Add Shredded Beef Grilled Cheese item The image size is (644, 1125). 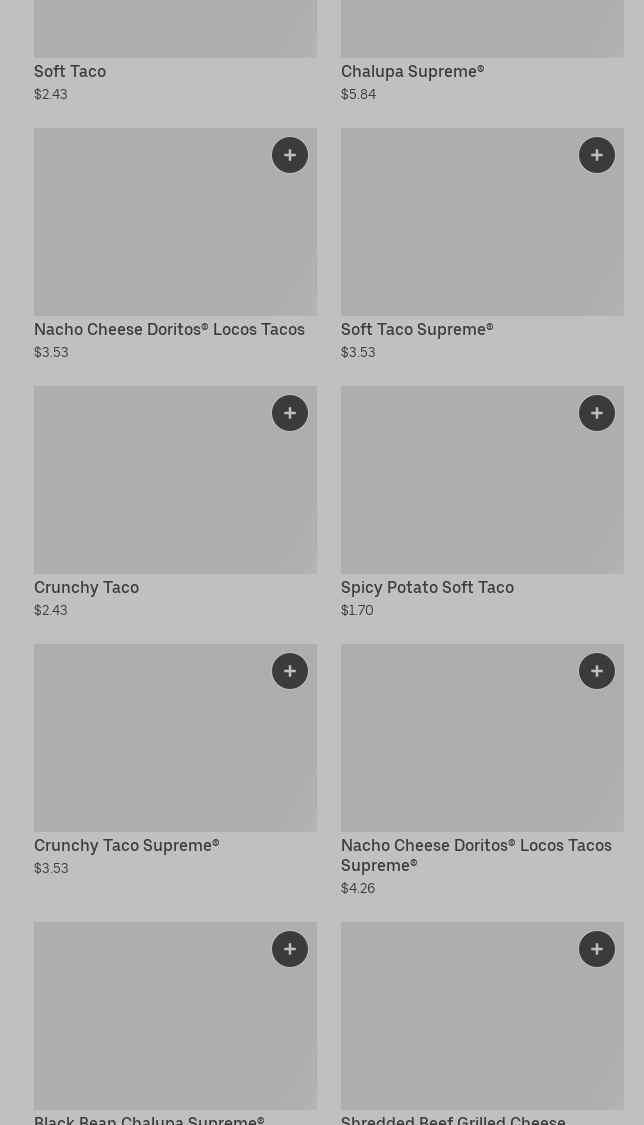click(597, 949)
